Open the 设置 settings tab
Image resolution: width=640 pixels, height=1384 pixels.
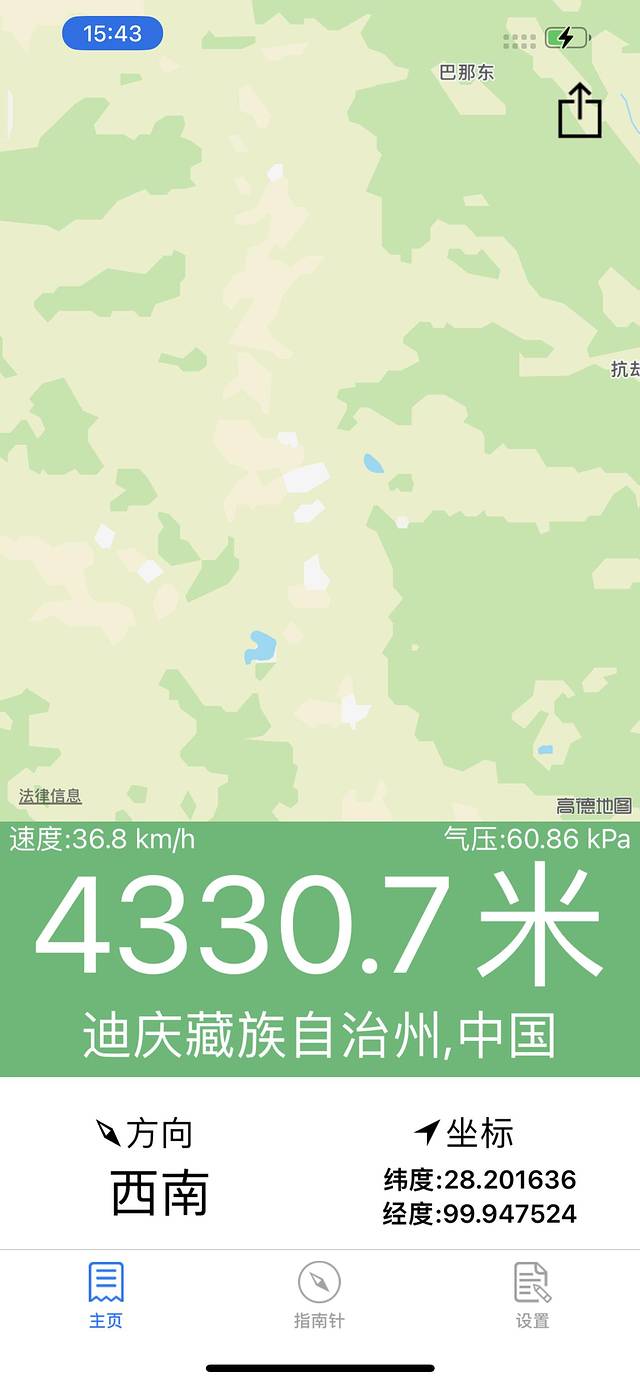click(532, 1295)
